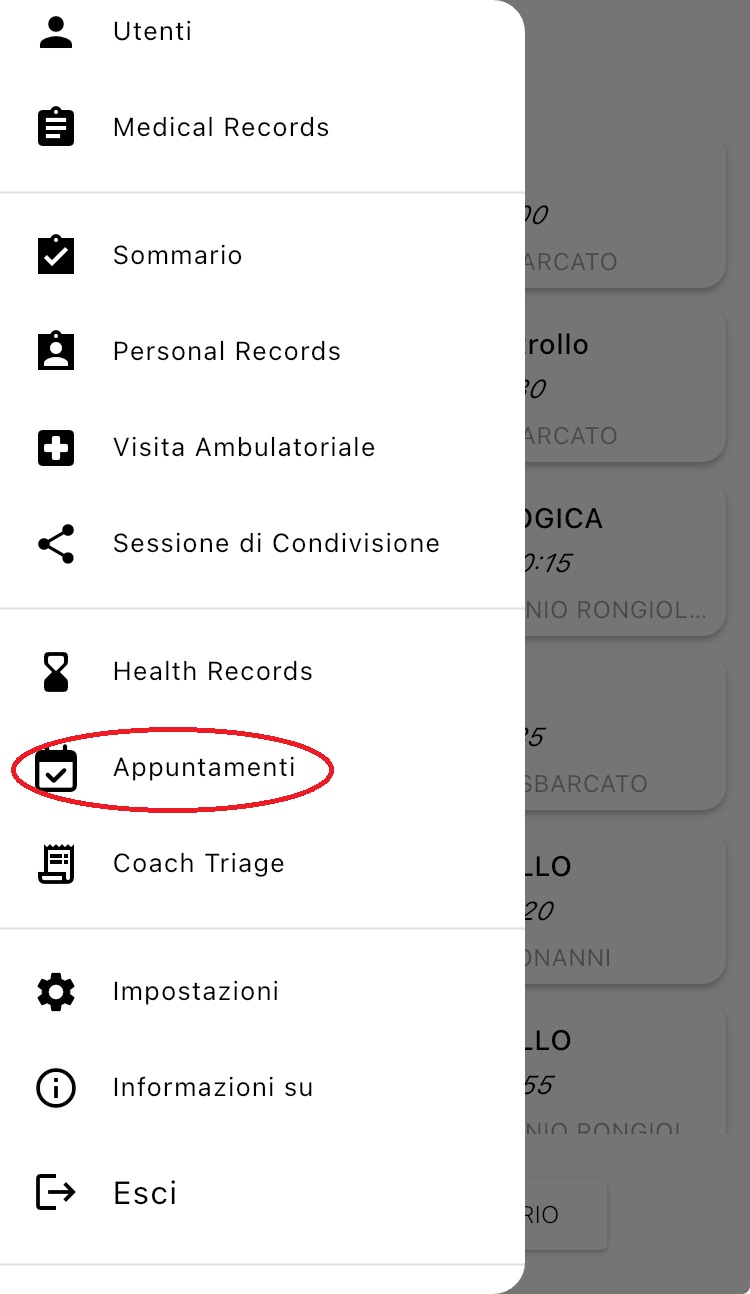The height and width of the screenshot is (1294, 750).
Task: Open Impostazioni settings
Action: [x=195, y=991]
